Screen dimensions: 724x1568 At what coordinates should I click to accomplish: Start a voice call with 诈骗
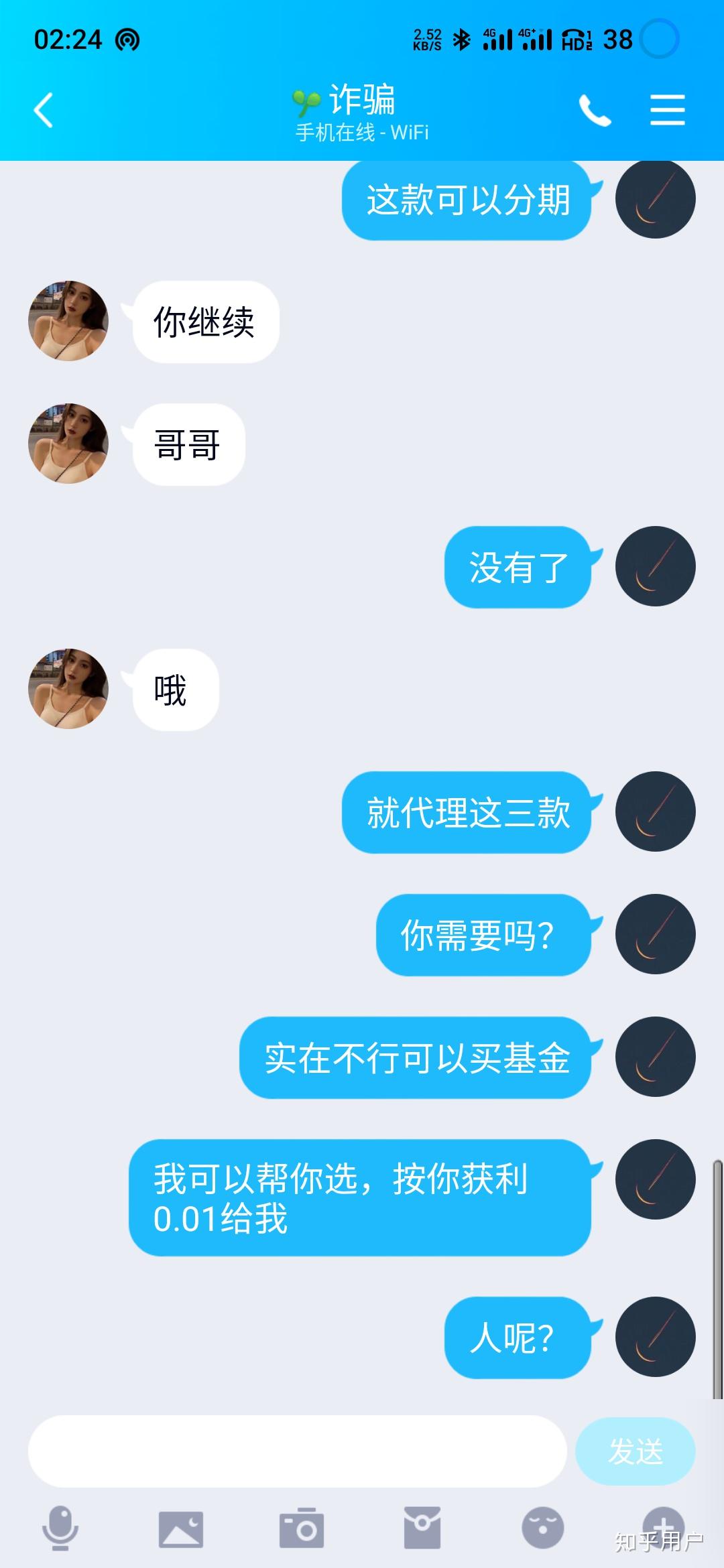pyautogui.click(x=595, y=111)
